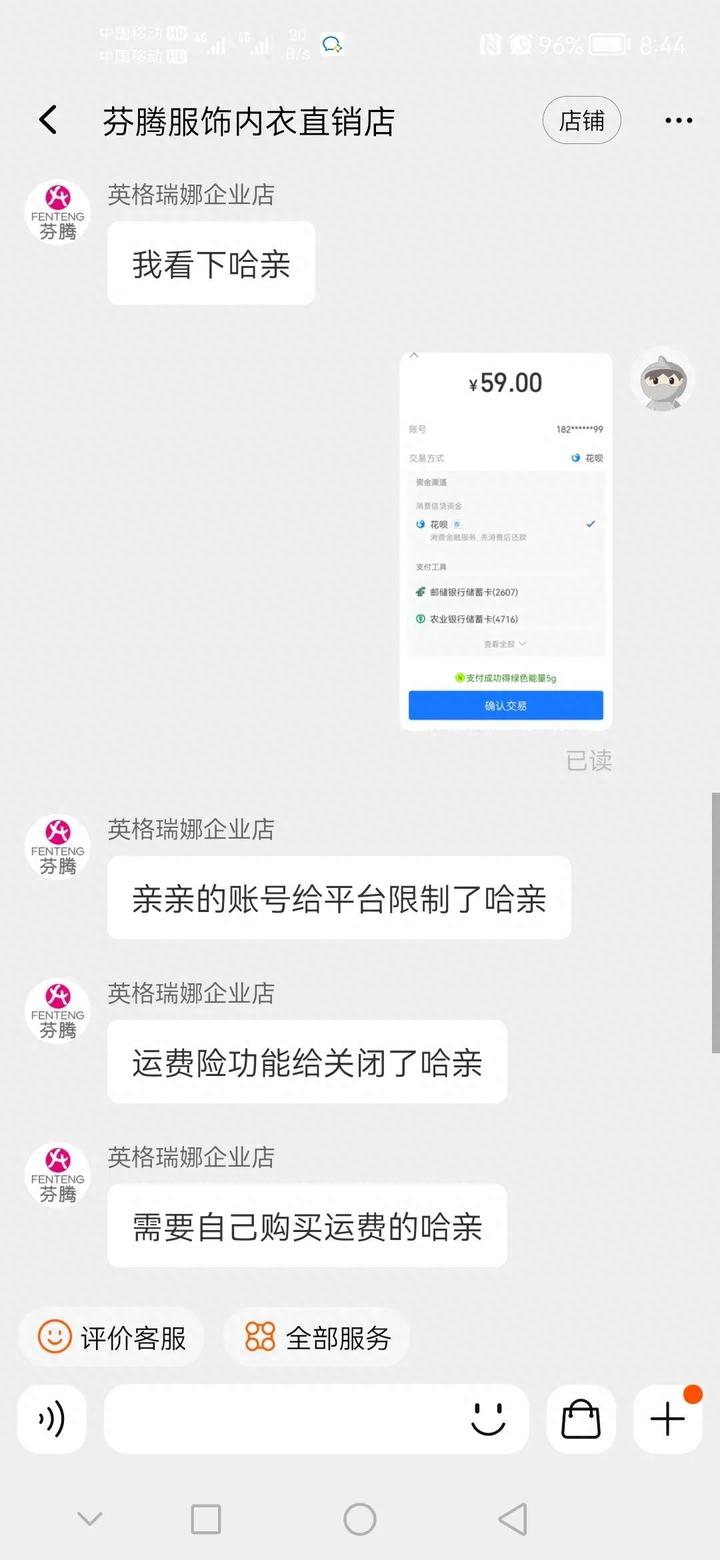Open 全部服务 all services chip
Viewport: 720px width, 1560px height.
[316, 1338]
